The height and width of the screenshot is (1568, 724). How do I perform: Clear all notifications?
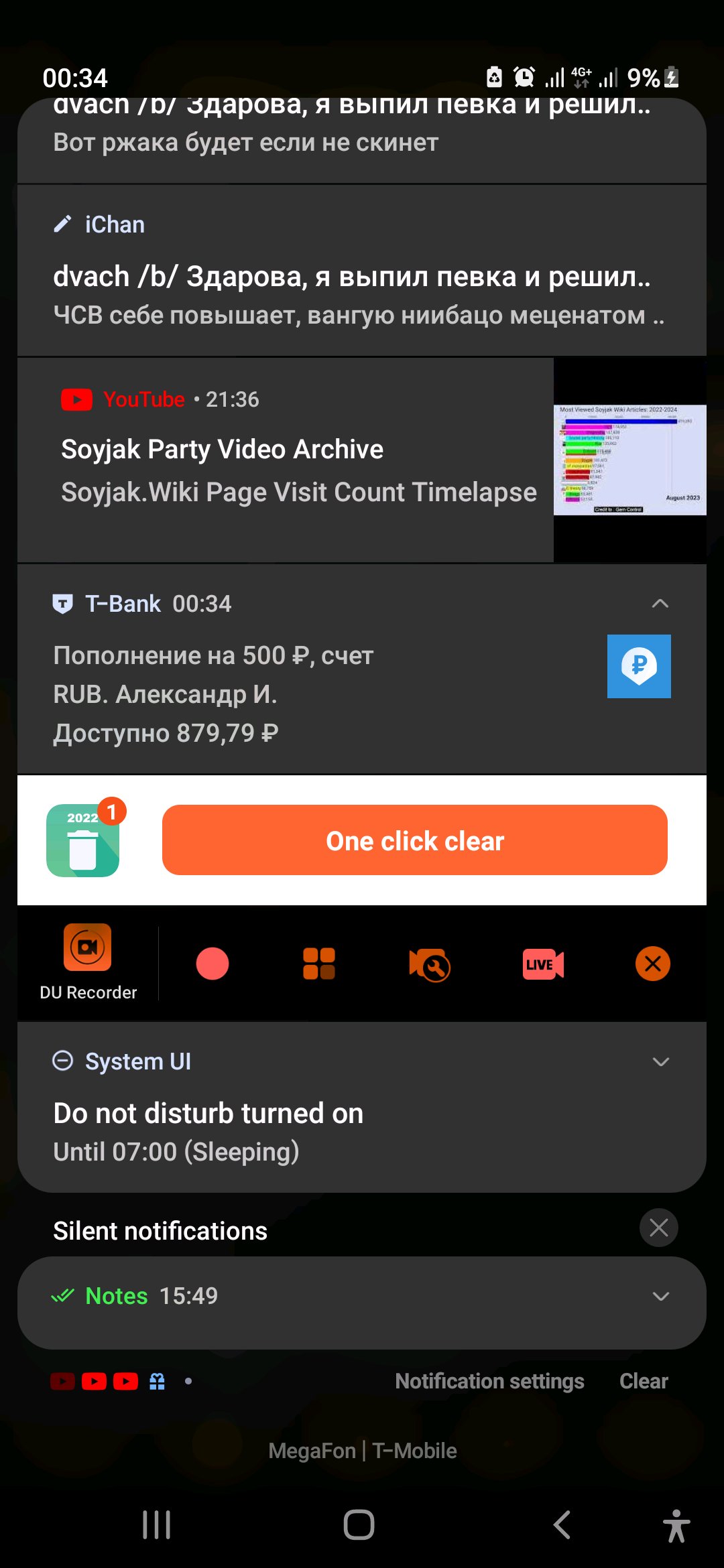[644, 1381]
